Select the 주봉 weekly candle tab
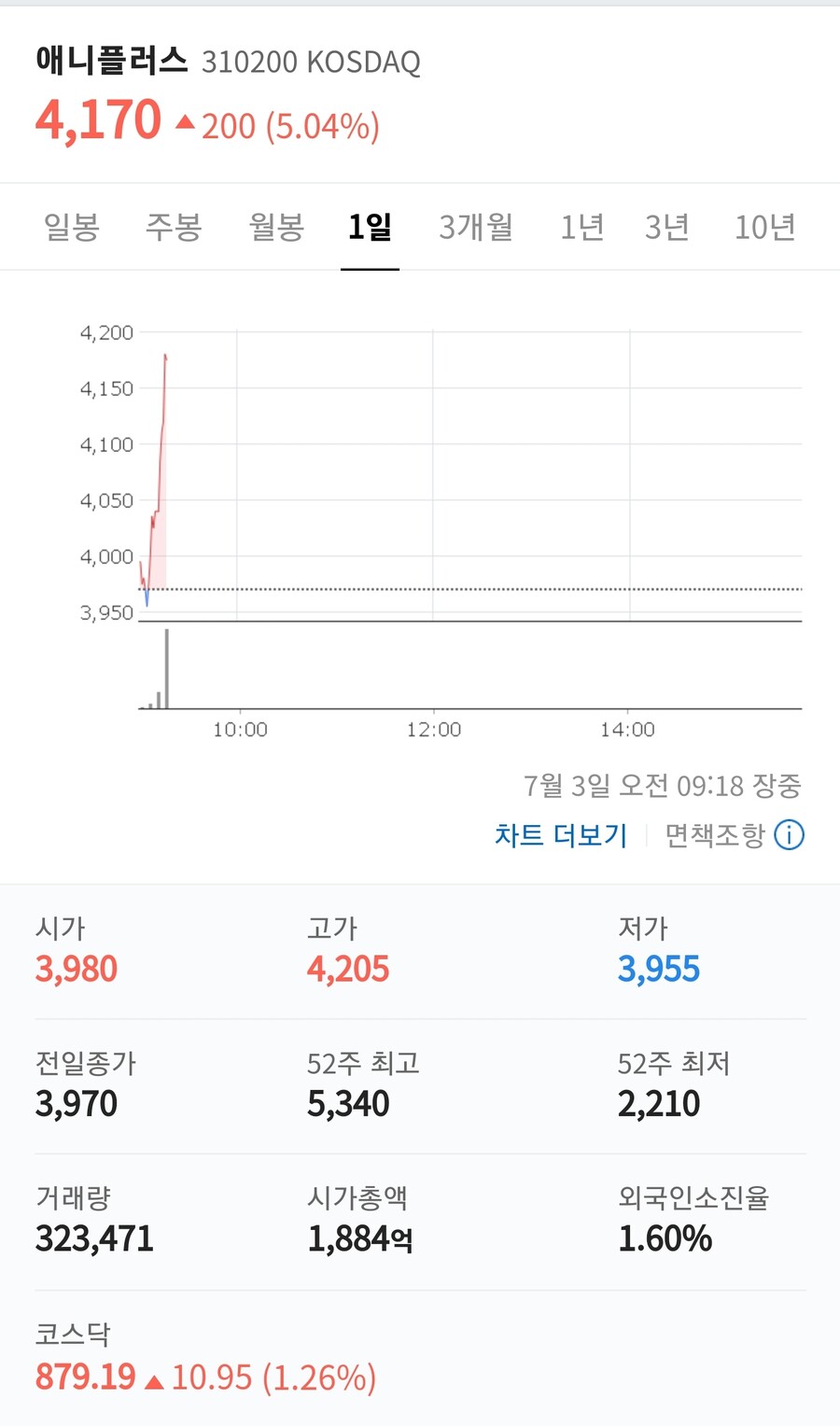This screenshot has height=1426, width=840. (x=174, y=227)
